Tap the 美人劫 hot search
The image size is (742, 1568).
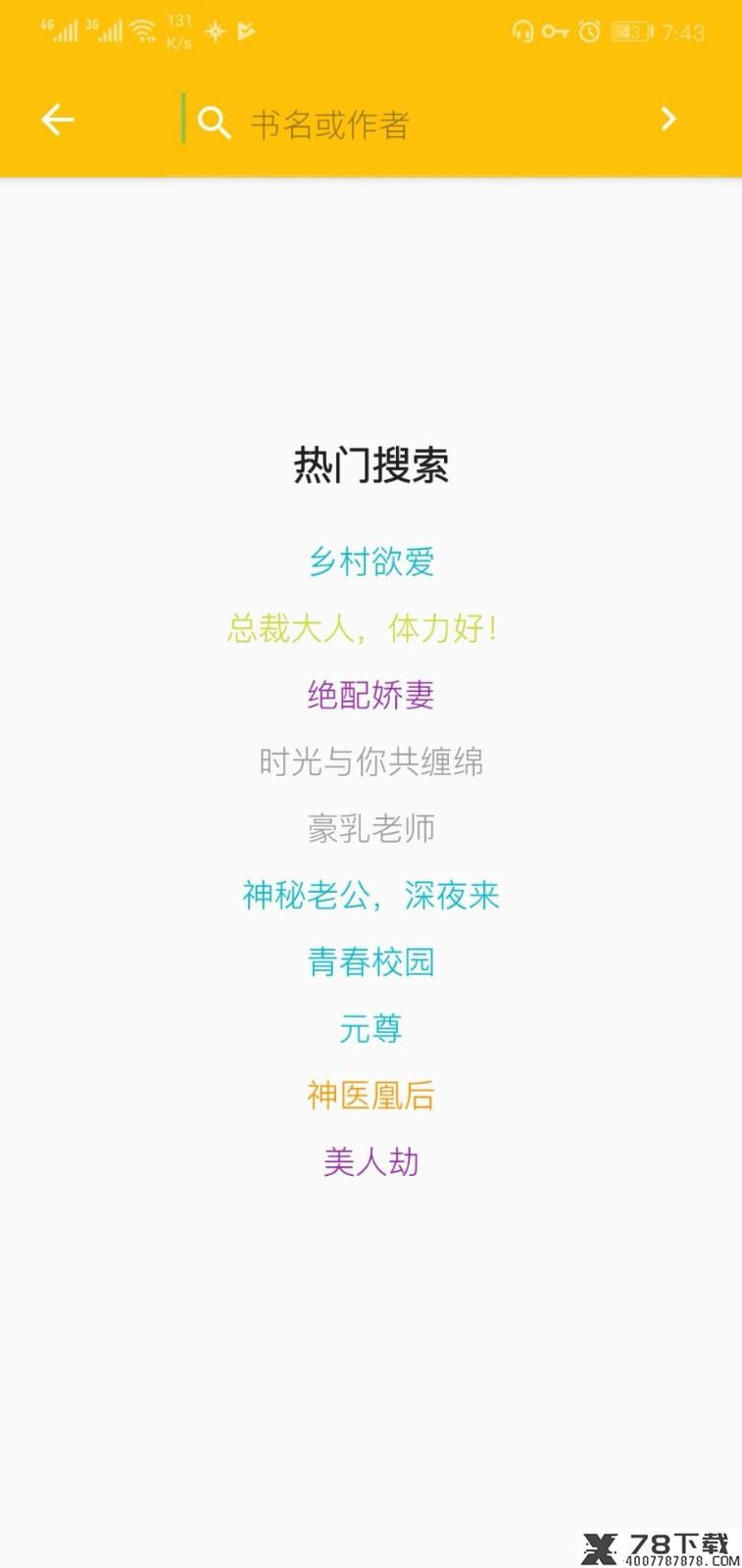point(371,1161)
